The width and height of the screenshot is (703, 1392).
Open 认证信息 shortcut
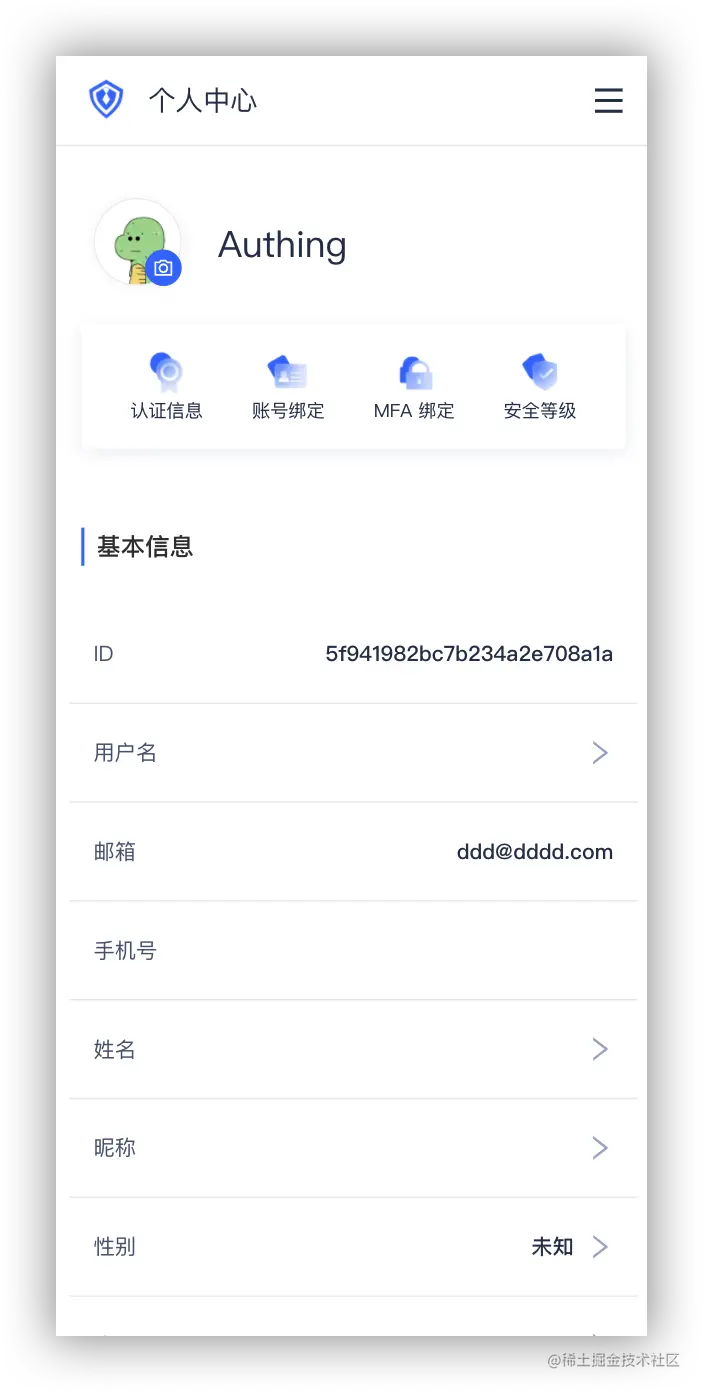point(167,387)
